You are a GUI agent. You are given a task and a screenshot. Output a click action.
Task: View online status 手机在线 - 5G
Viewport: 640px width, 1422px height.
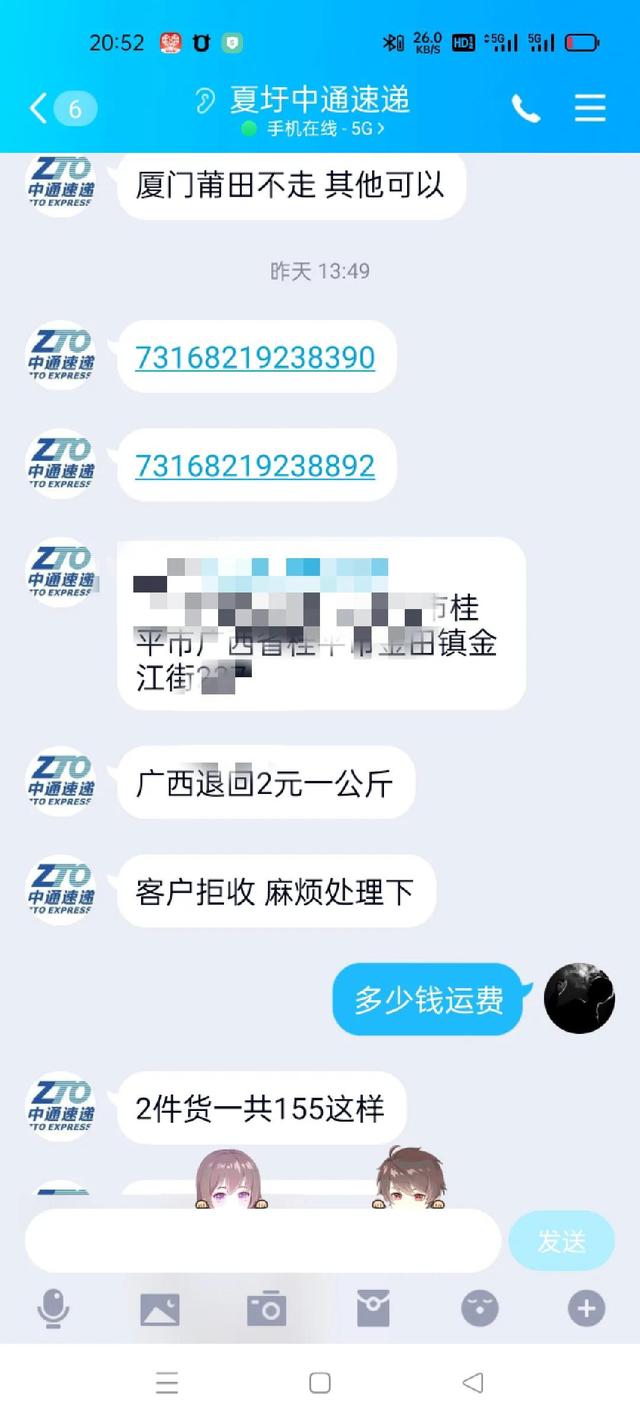pyautogui.click(x=313, y=129)
